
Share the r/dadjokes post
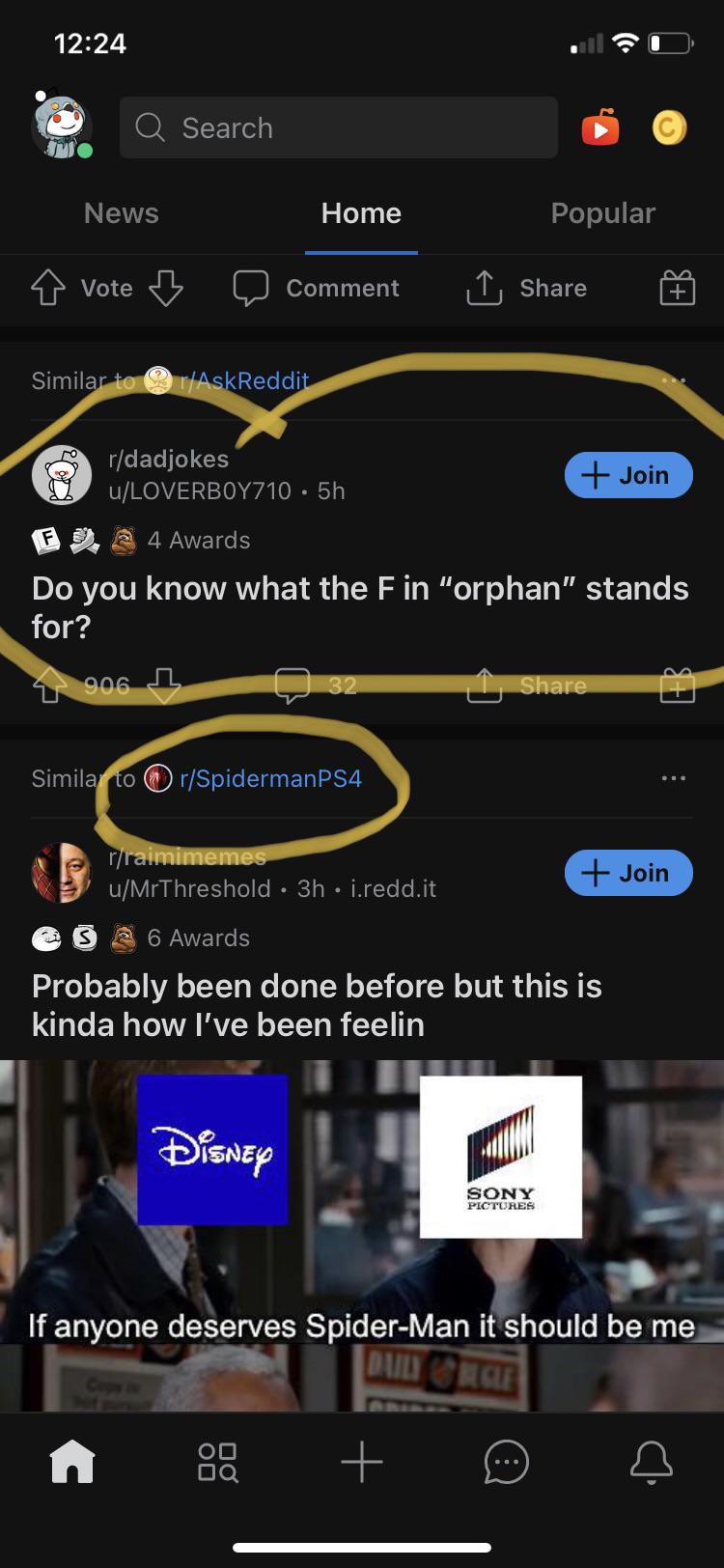point(527,686)
